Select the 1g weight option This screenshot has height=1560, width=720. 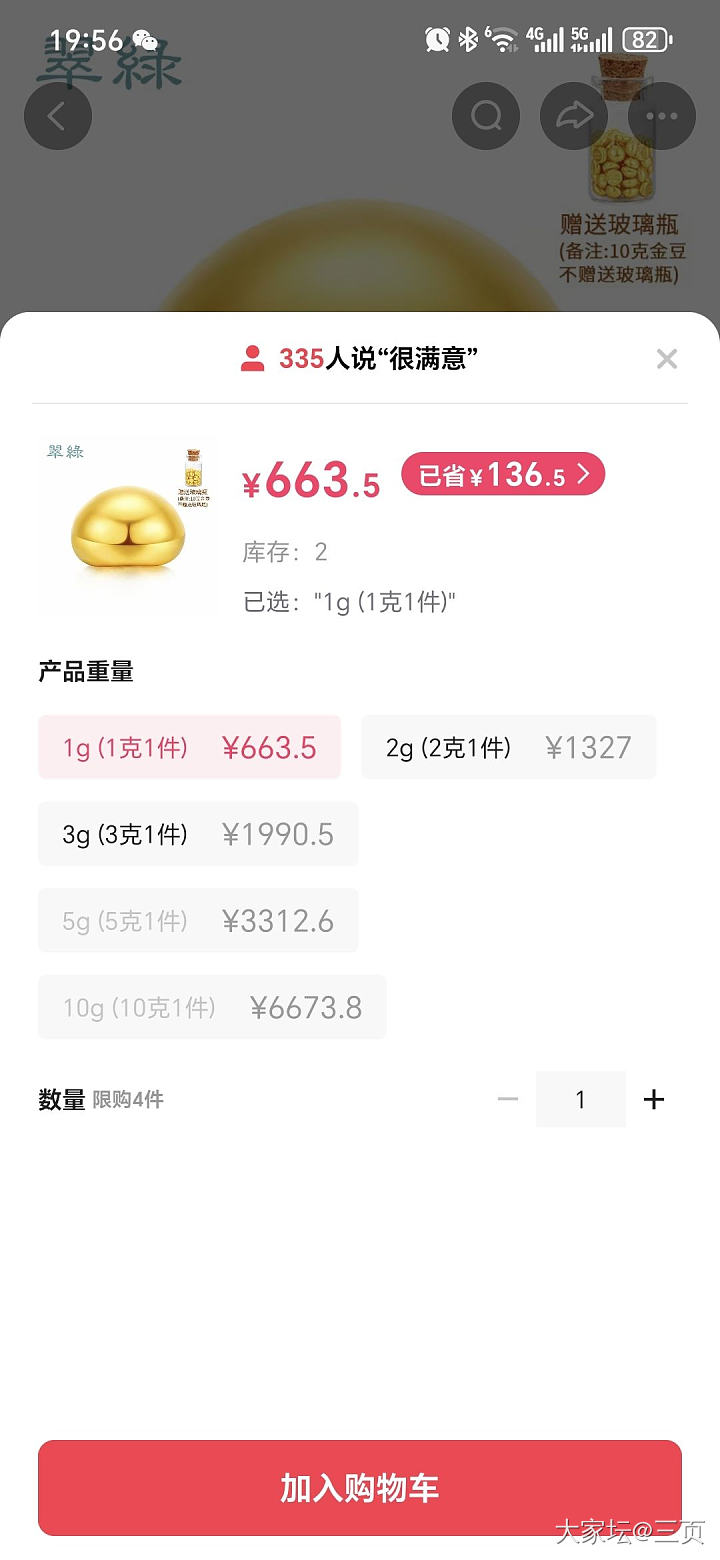coord(189,747)
